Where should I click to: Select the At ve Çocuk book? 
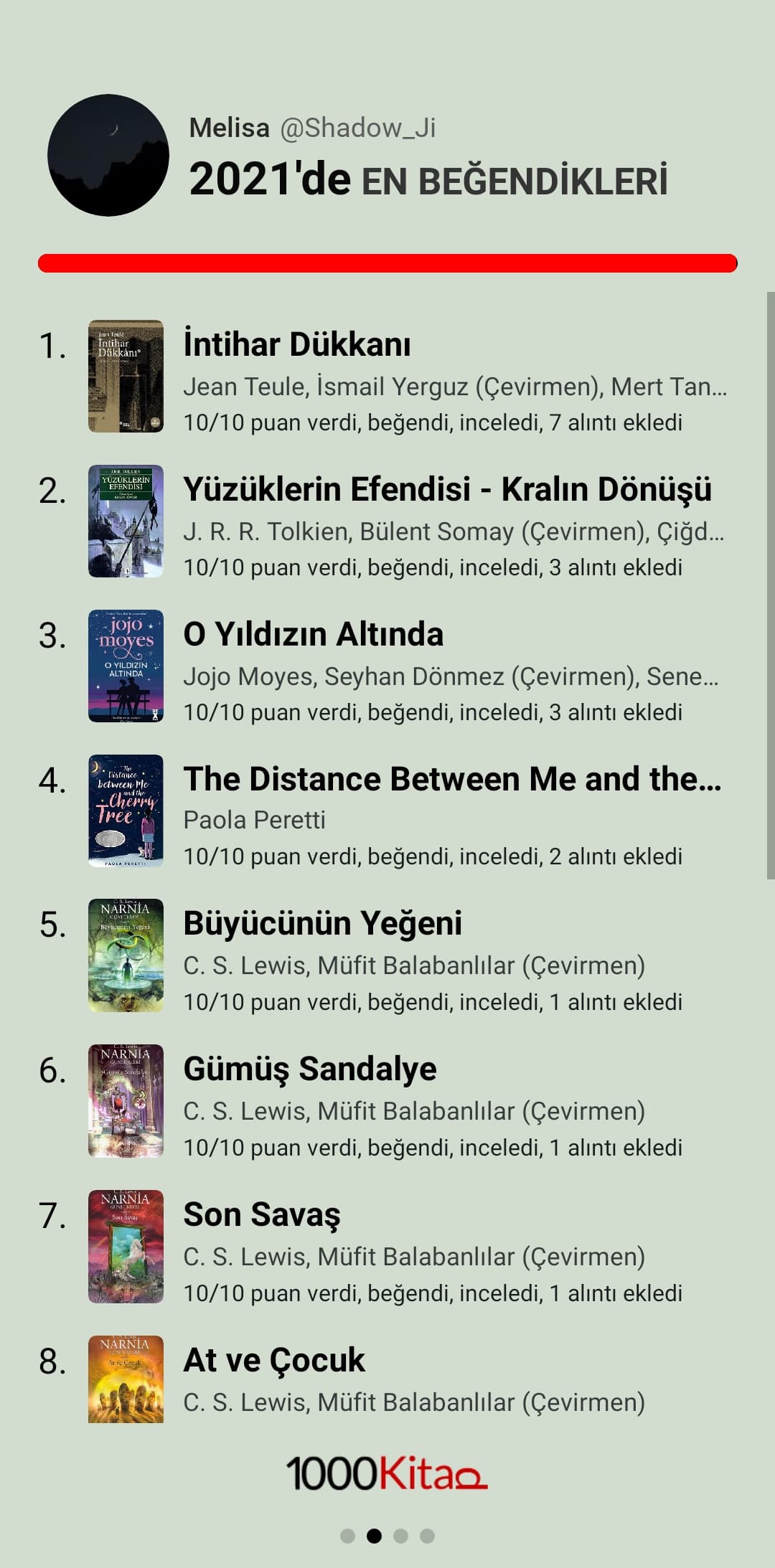[274, 1361]
